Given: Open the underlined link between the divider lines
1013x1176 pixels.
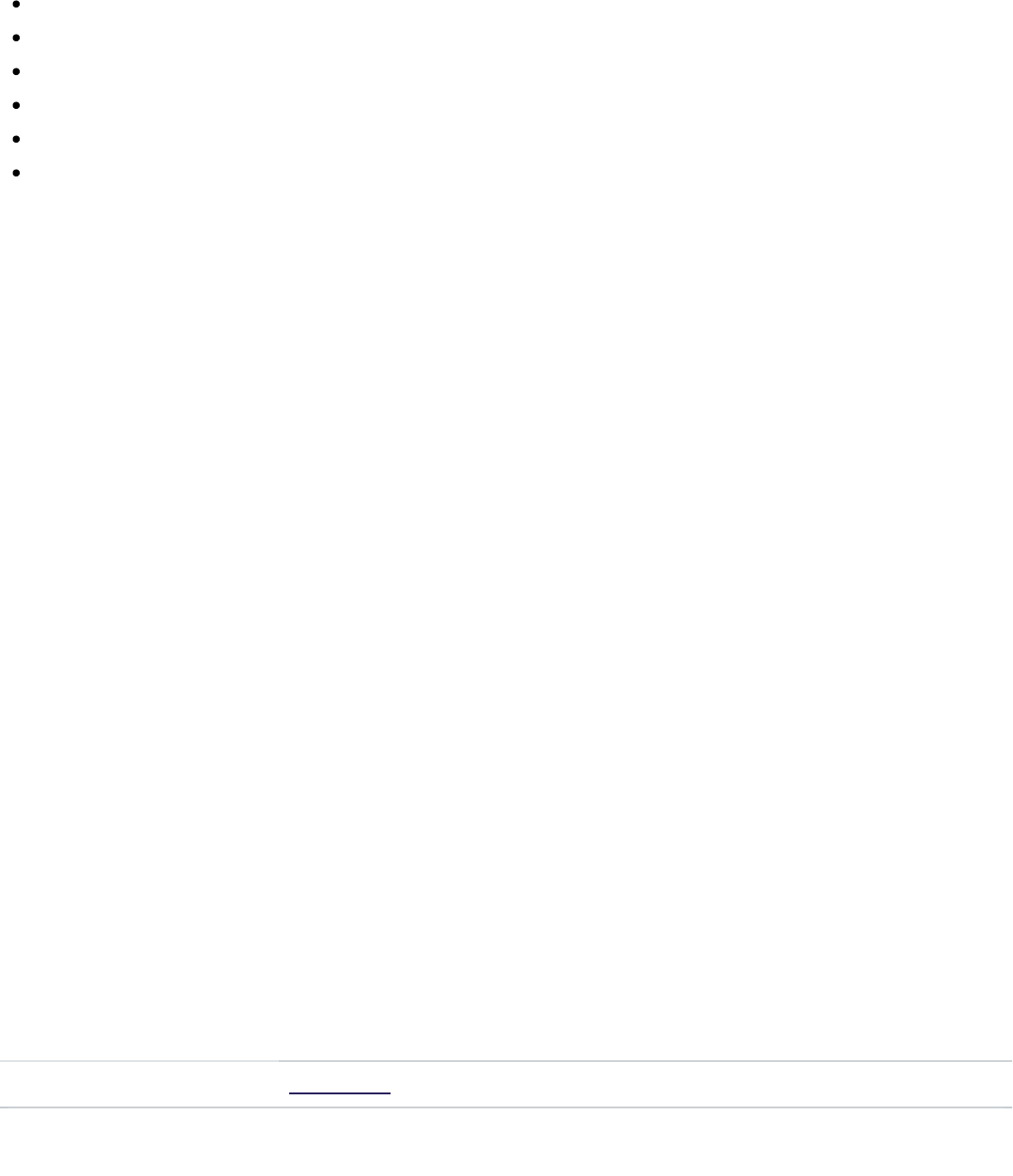Looking at the screenshot, I should click(x=339, y=1089).
